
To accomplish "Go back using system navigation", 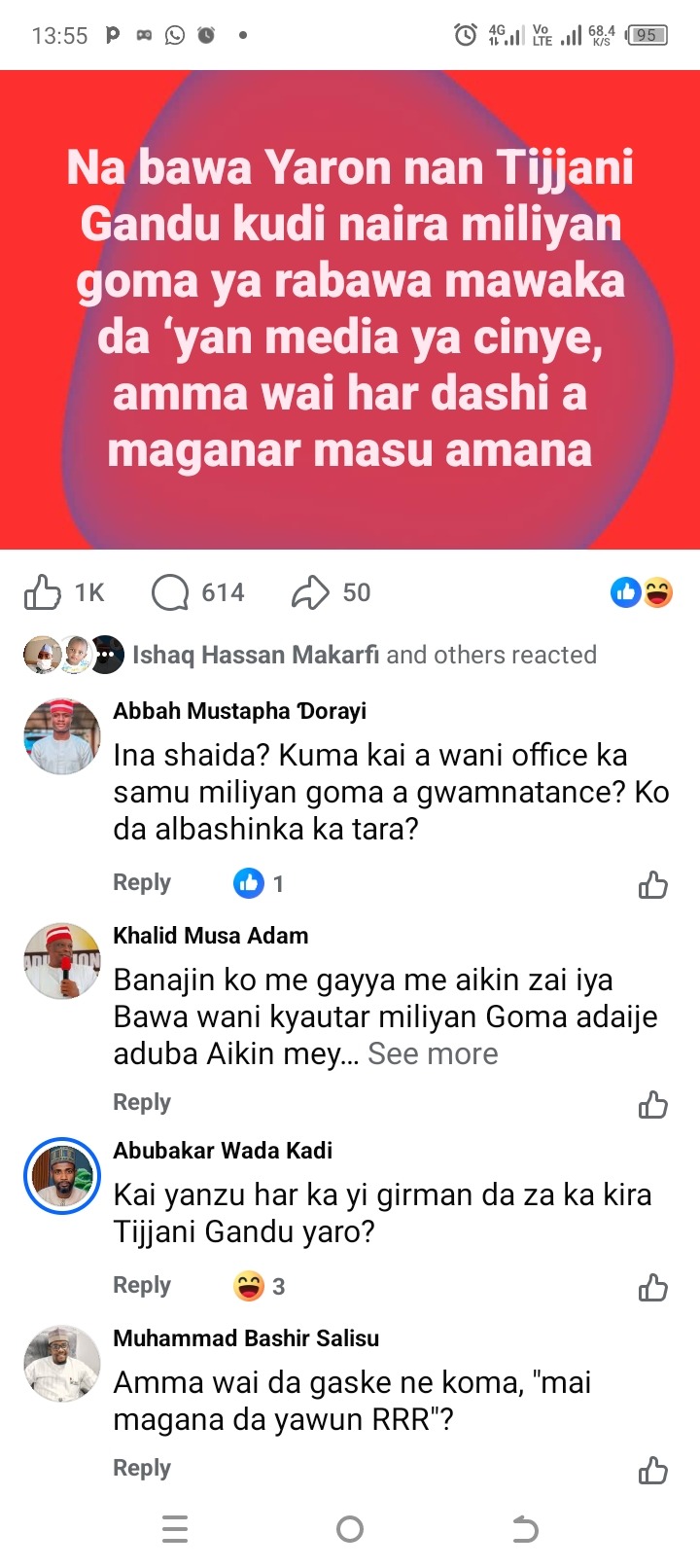I will pyautogui.click(x=525, y=1529).
